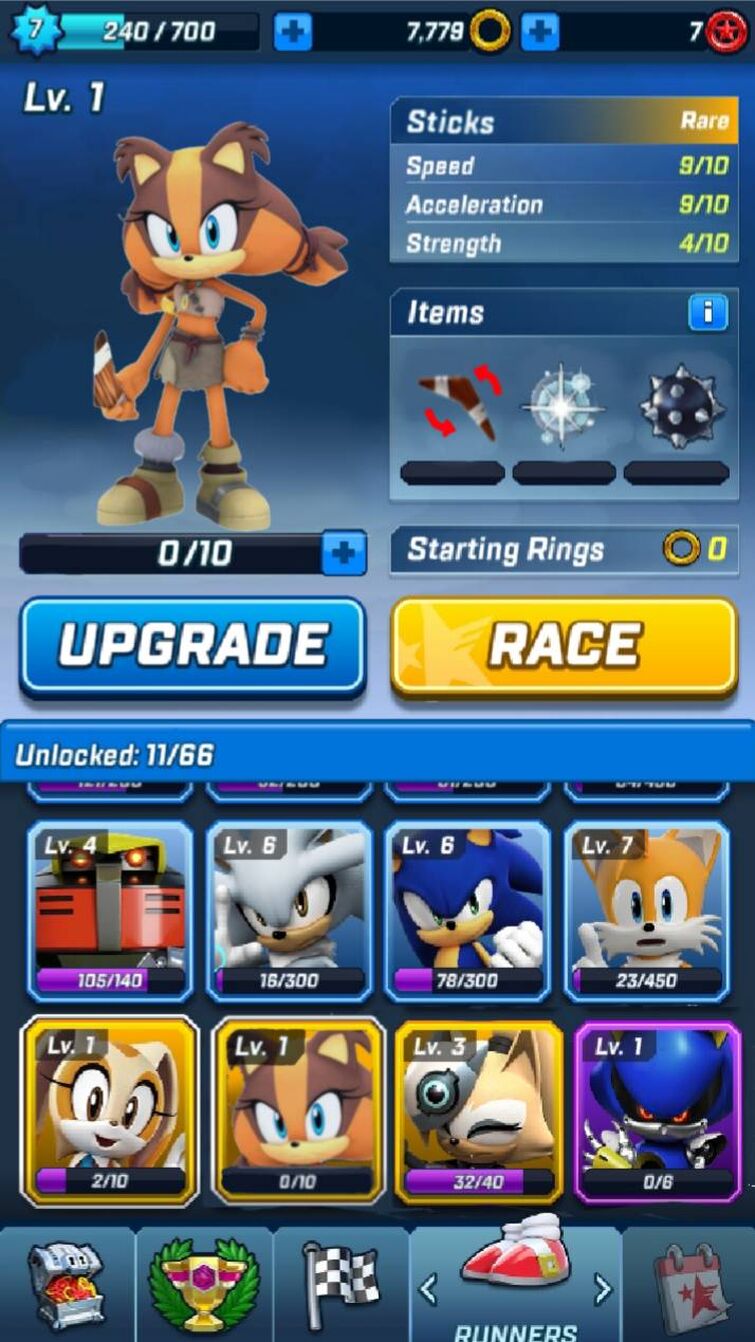Select the Lv. 3 goggles runner card
This screenshot has height=1342, width=755.
477,1110
